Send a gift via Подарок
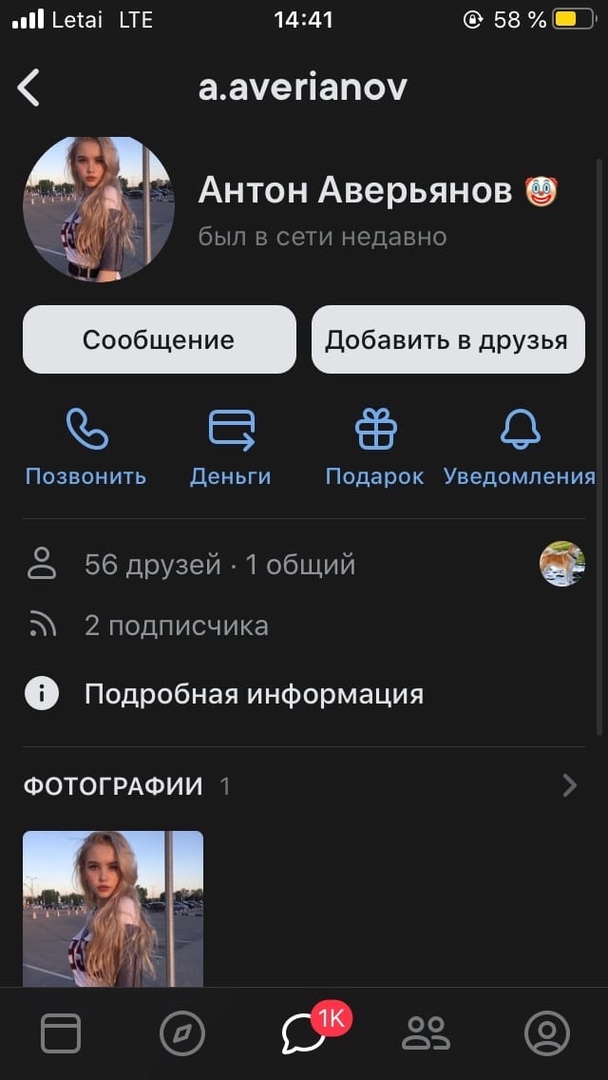This screenshot has height=1080, width=608. [375, 447]
